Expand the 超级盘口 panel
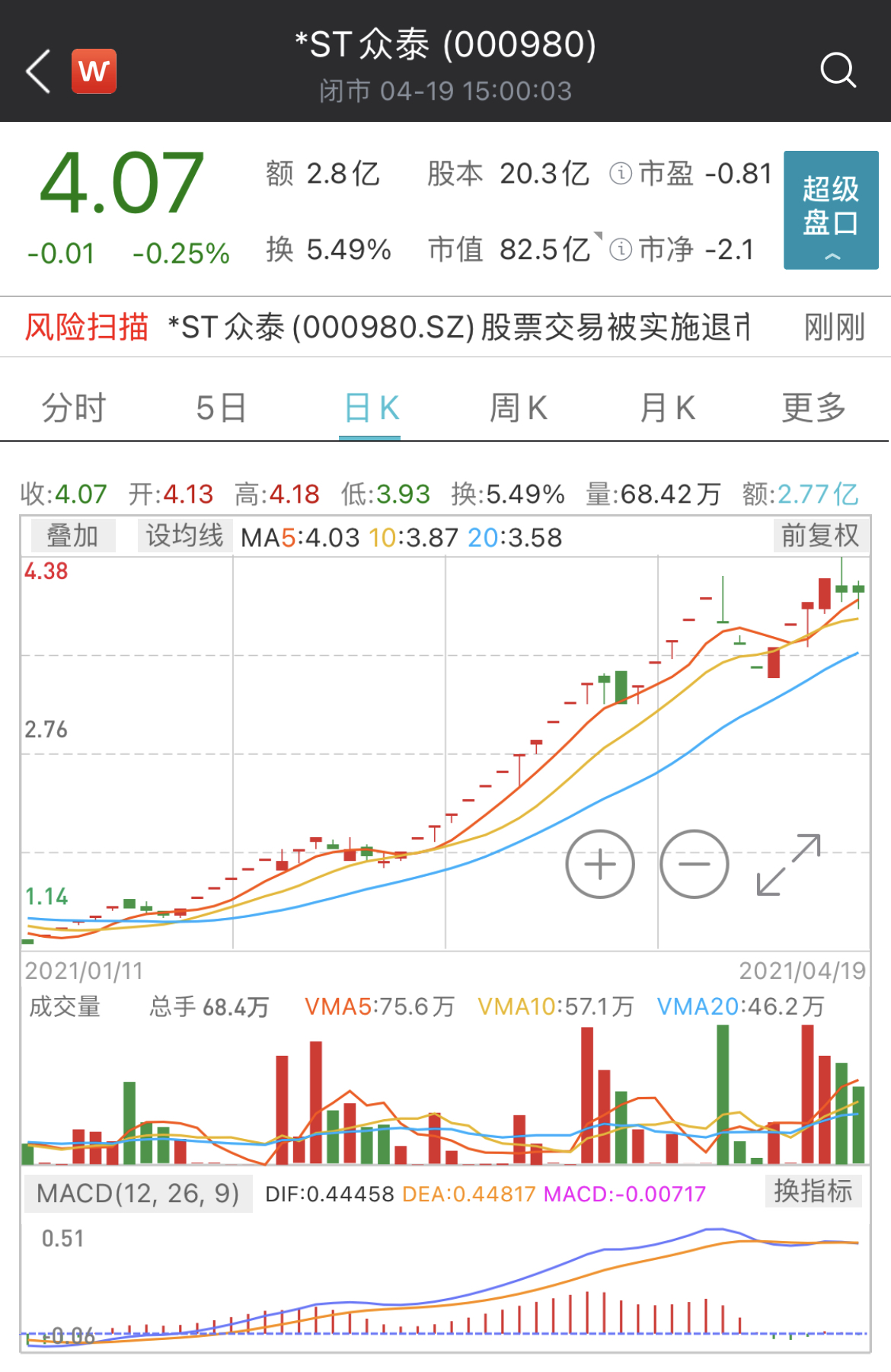 (x=831, y=210)
